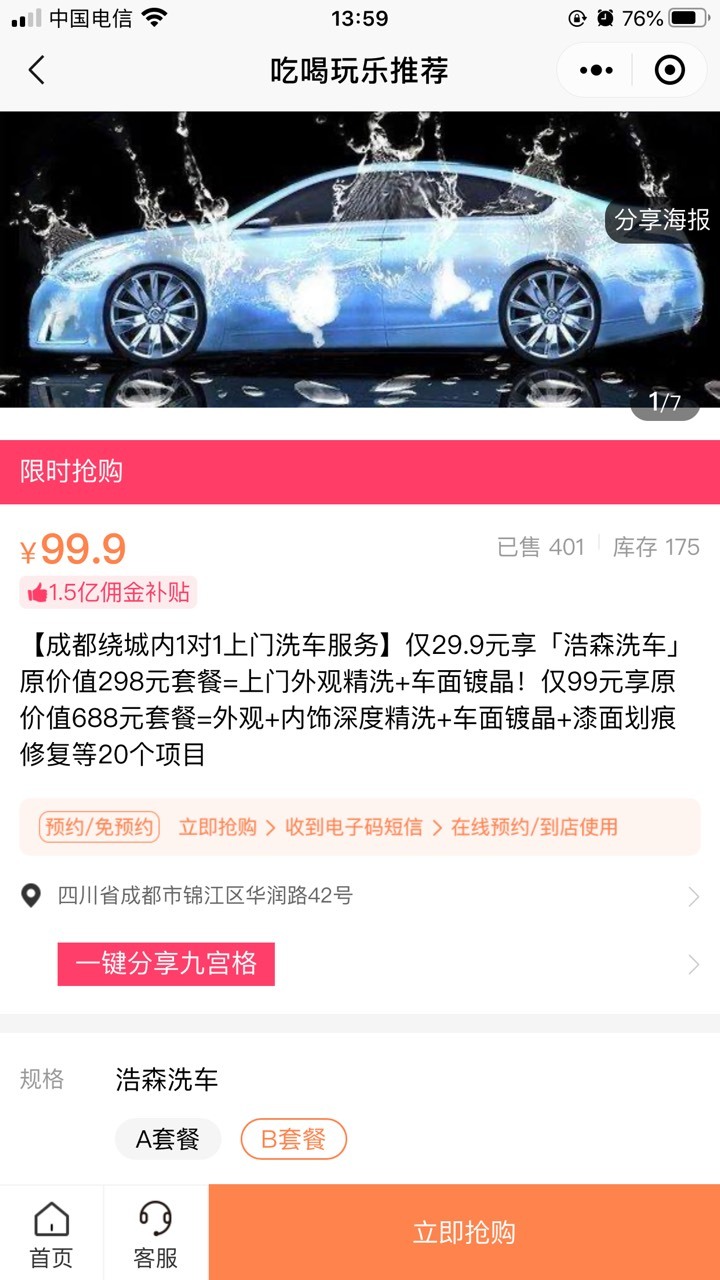Contact 客服 customer service

coord(156,1234)
